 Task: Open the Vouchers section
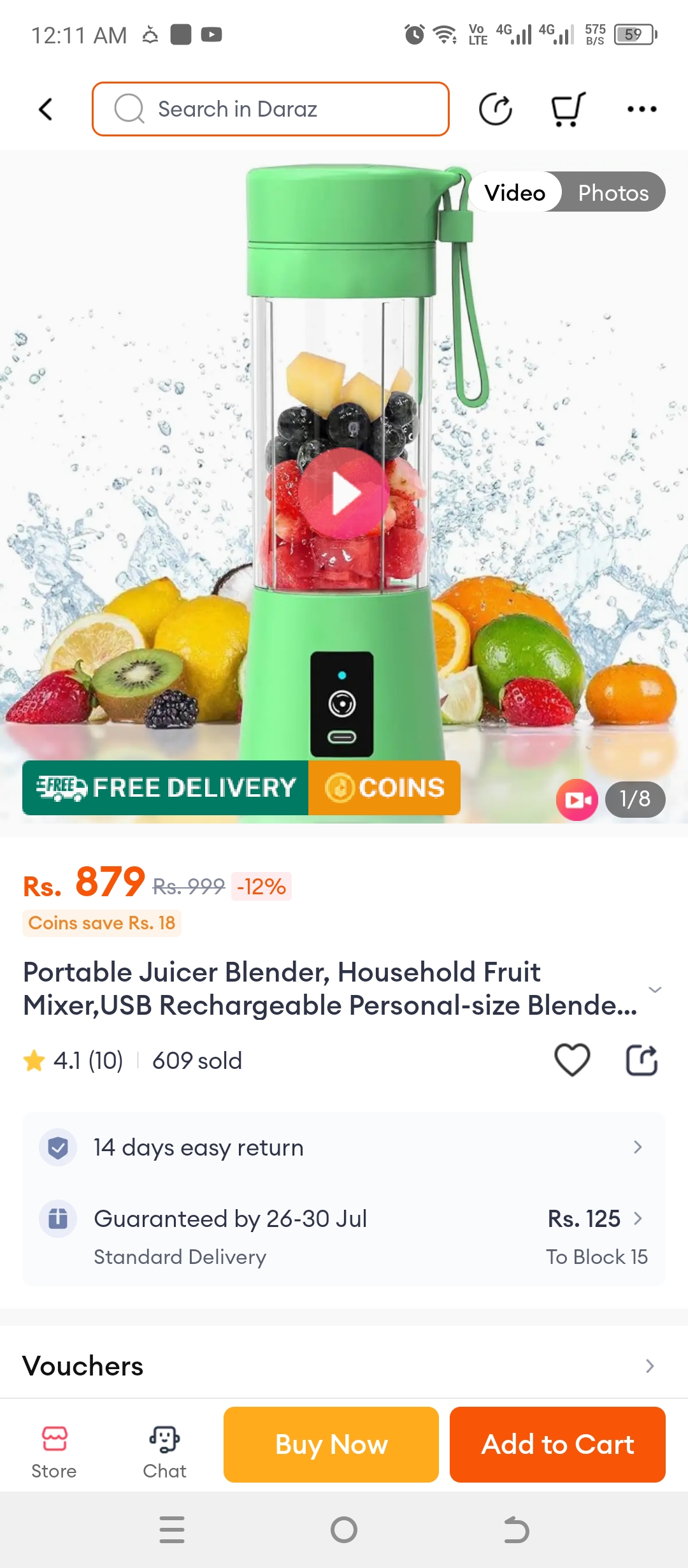[x=344, y=1365]
